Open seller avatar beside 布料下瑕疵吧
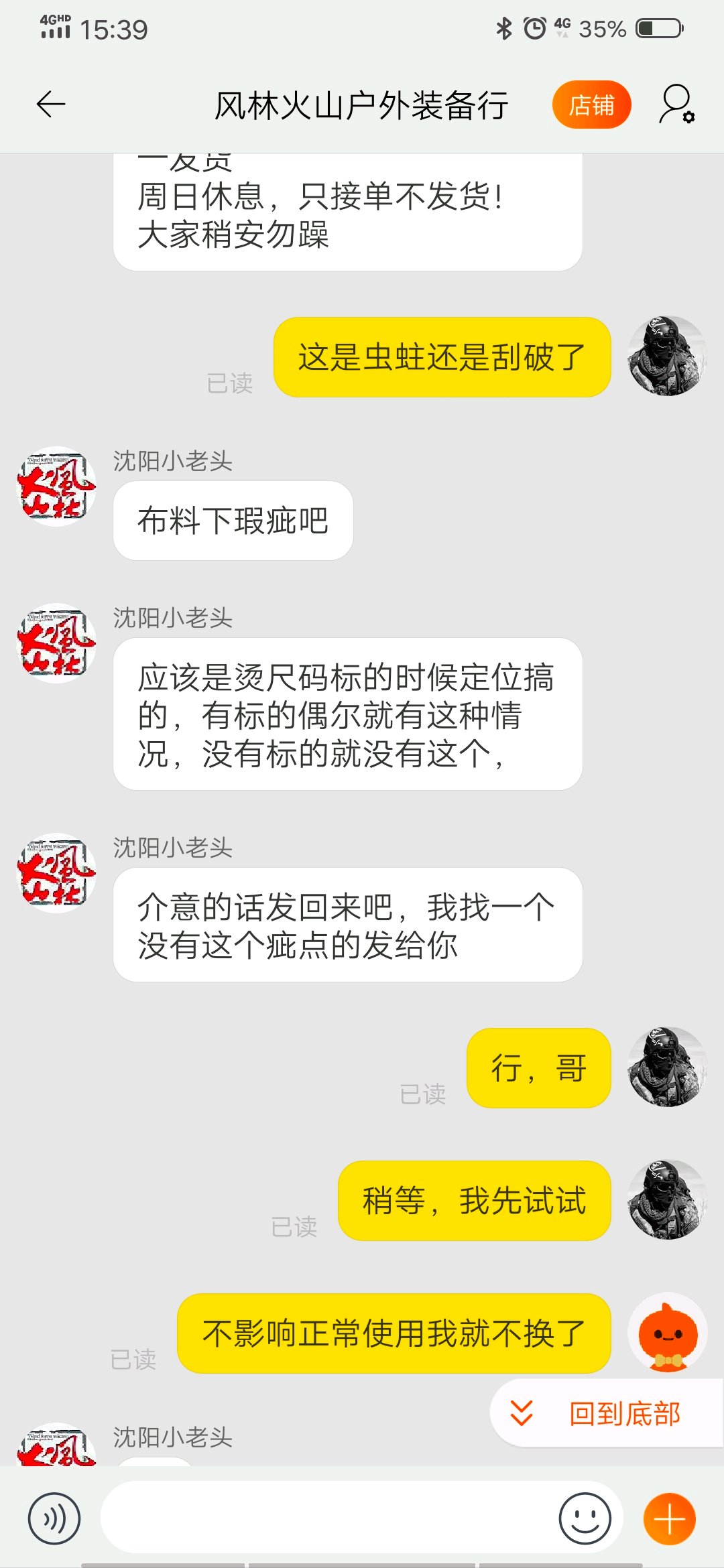The height and width of the screenshot is (1568, 724). pos(56,486)
